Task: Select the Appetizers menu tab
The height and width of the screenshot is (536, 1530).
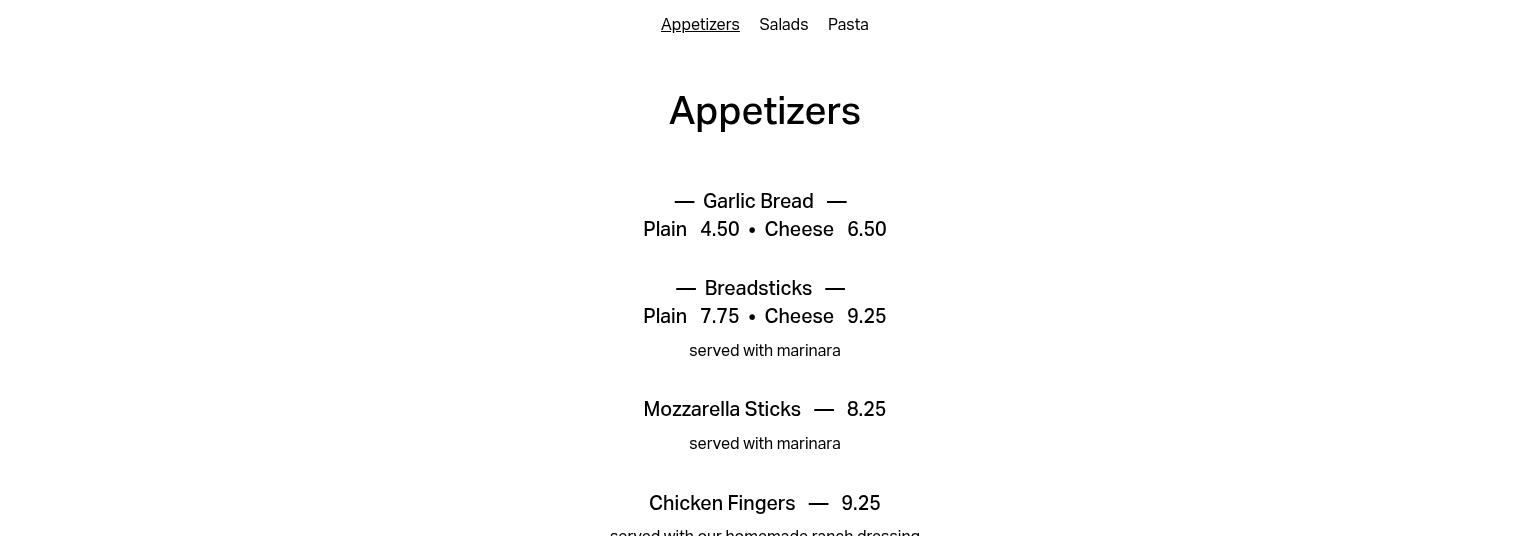Action: tap(700, 25)
